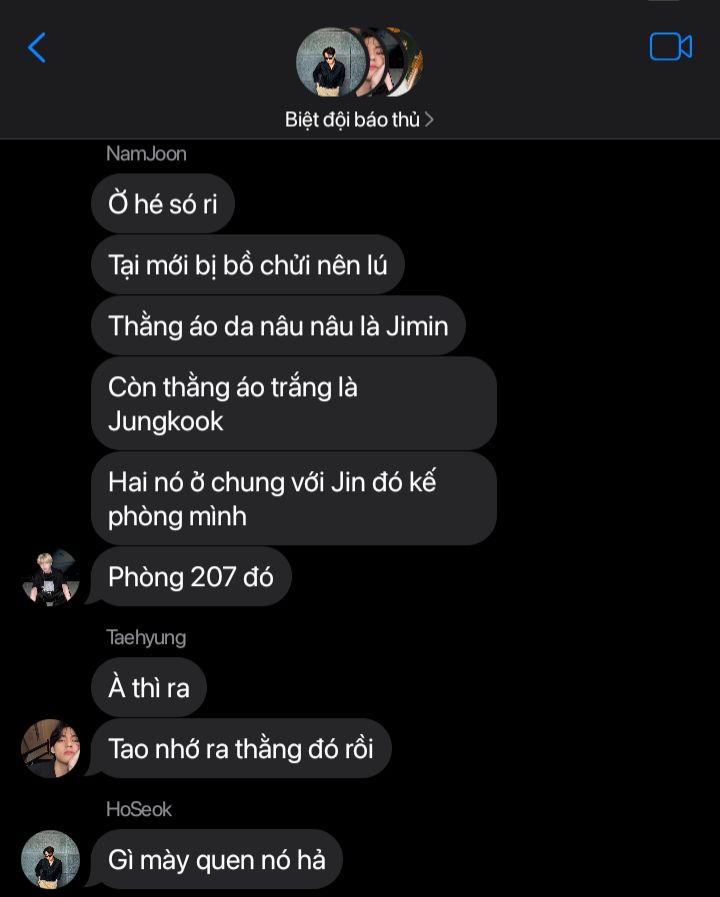
Task: Go back to the messages list
Action: (x=37, y=47)
